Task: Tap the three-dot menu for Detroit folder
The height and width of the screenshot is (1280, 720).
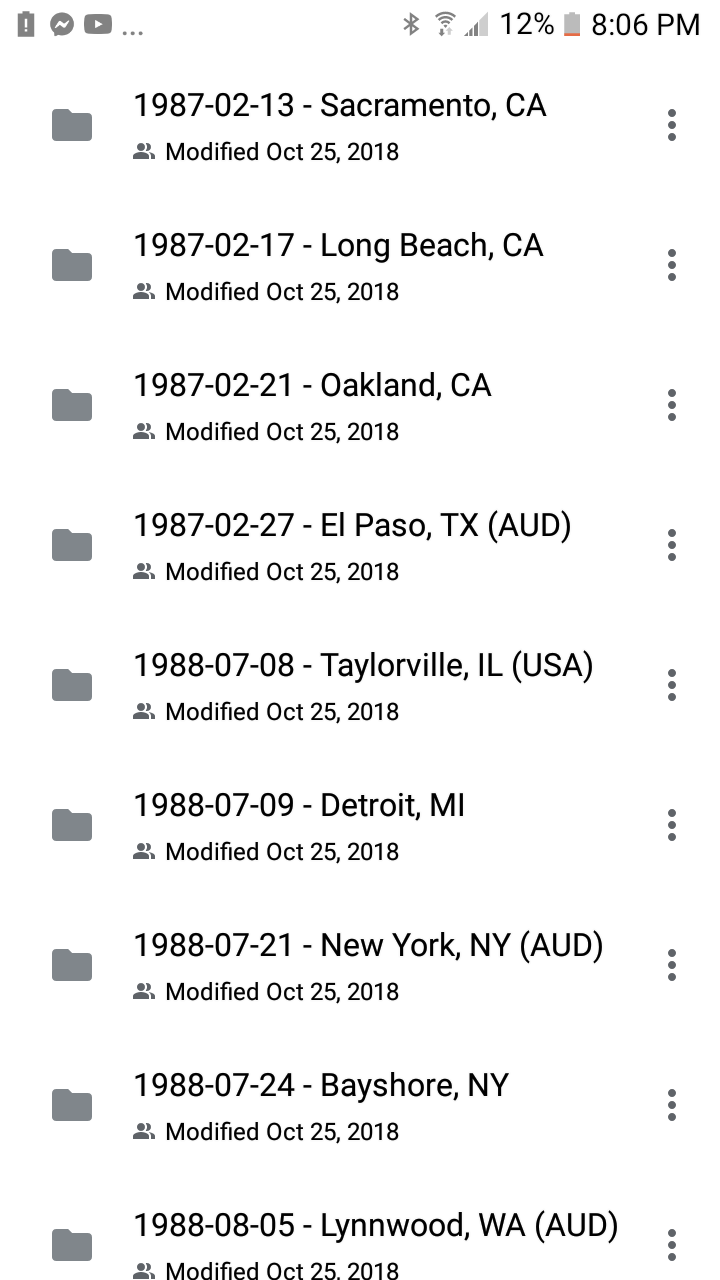Action: coord(672,826)
